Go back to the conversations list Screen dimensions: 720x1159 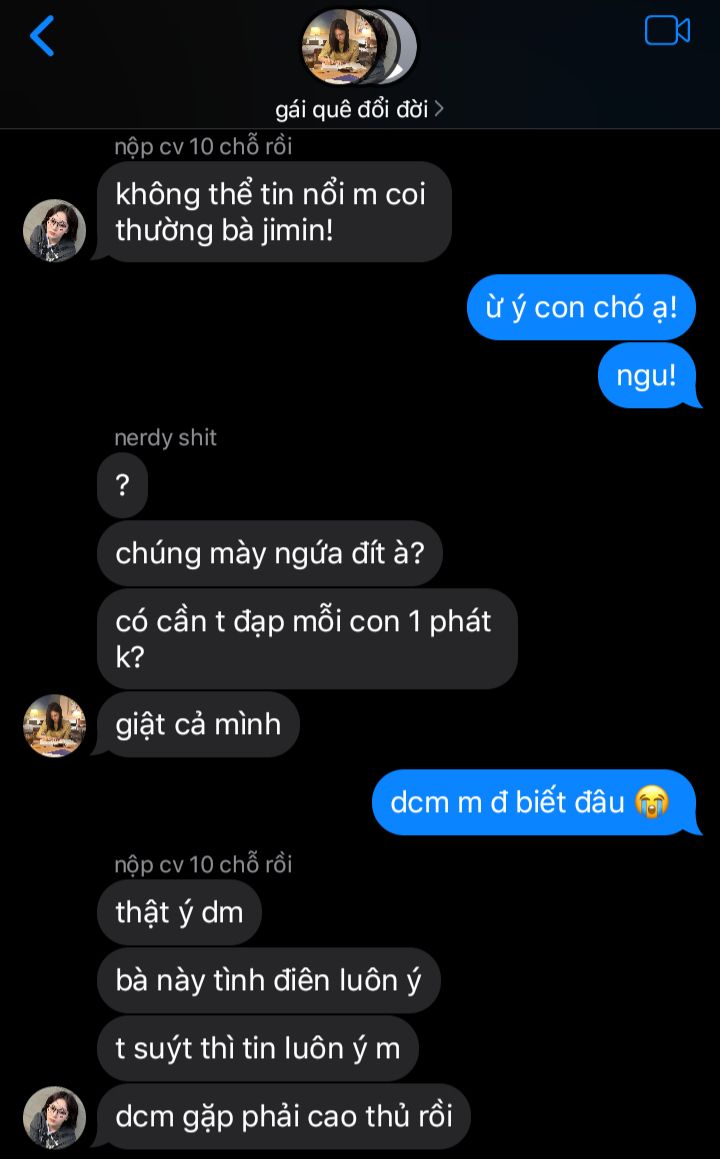coord(42,36)
